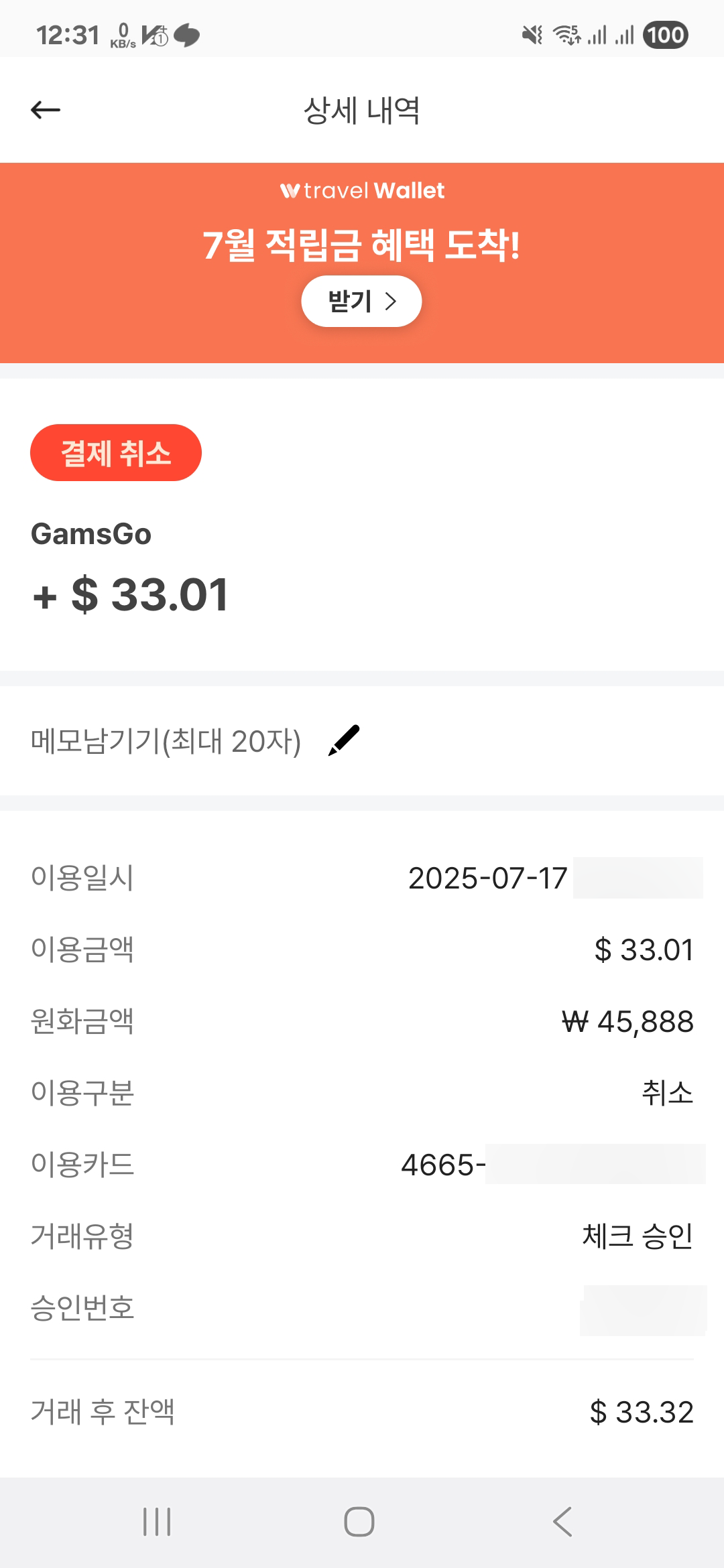724x1568 pixels.
Task: Tap the back arrow to leave 상세 내역
Action: tap(45, 109)
